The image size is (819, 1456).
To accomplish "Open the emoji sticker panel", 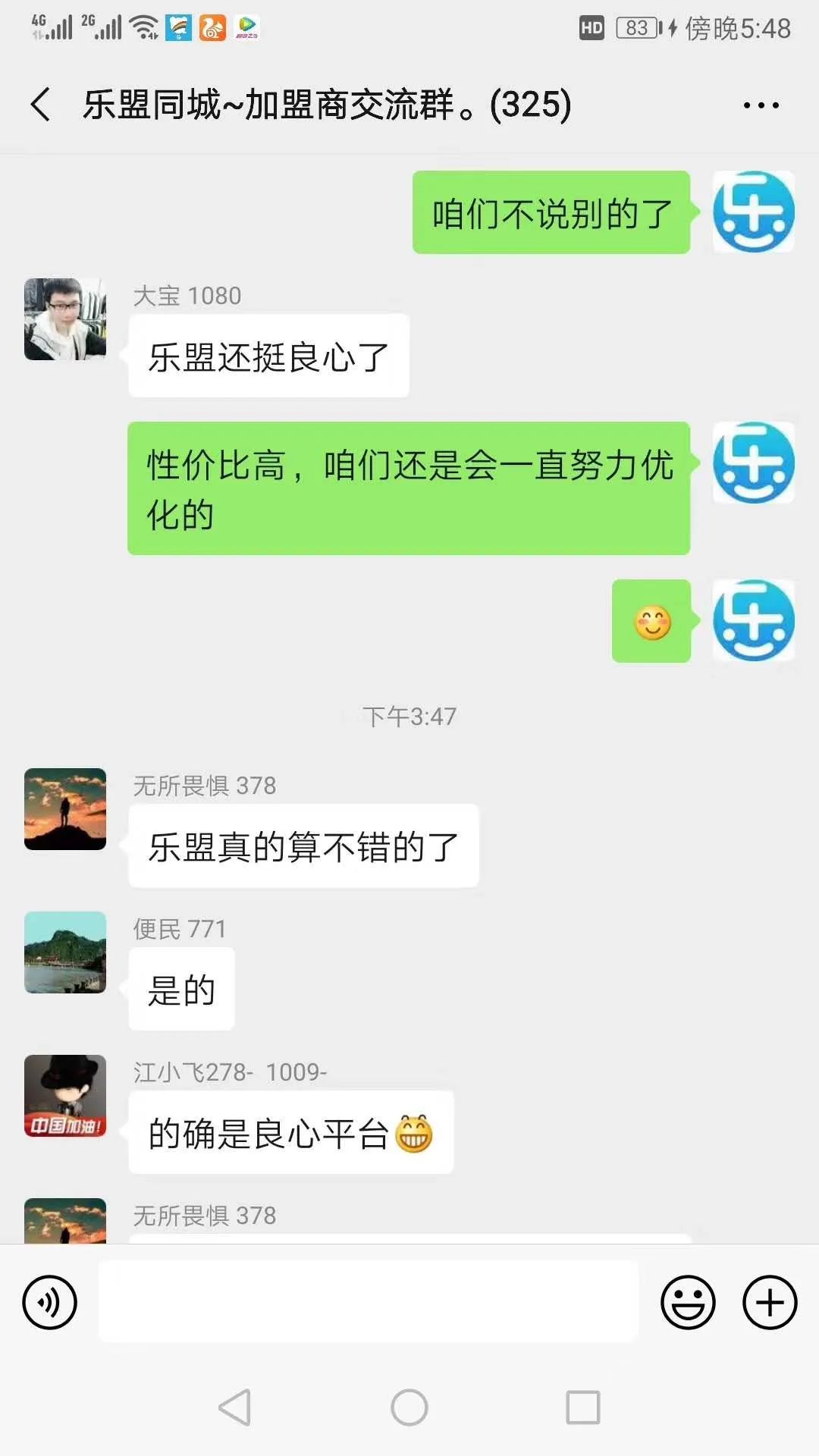I will (x=688, y=1303).
